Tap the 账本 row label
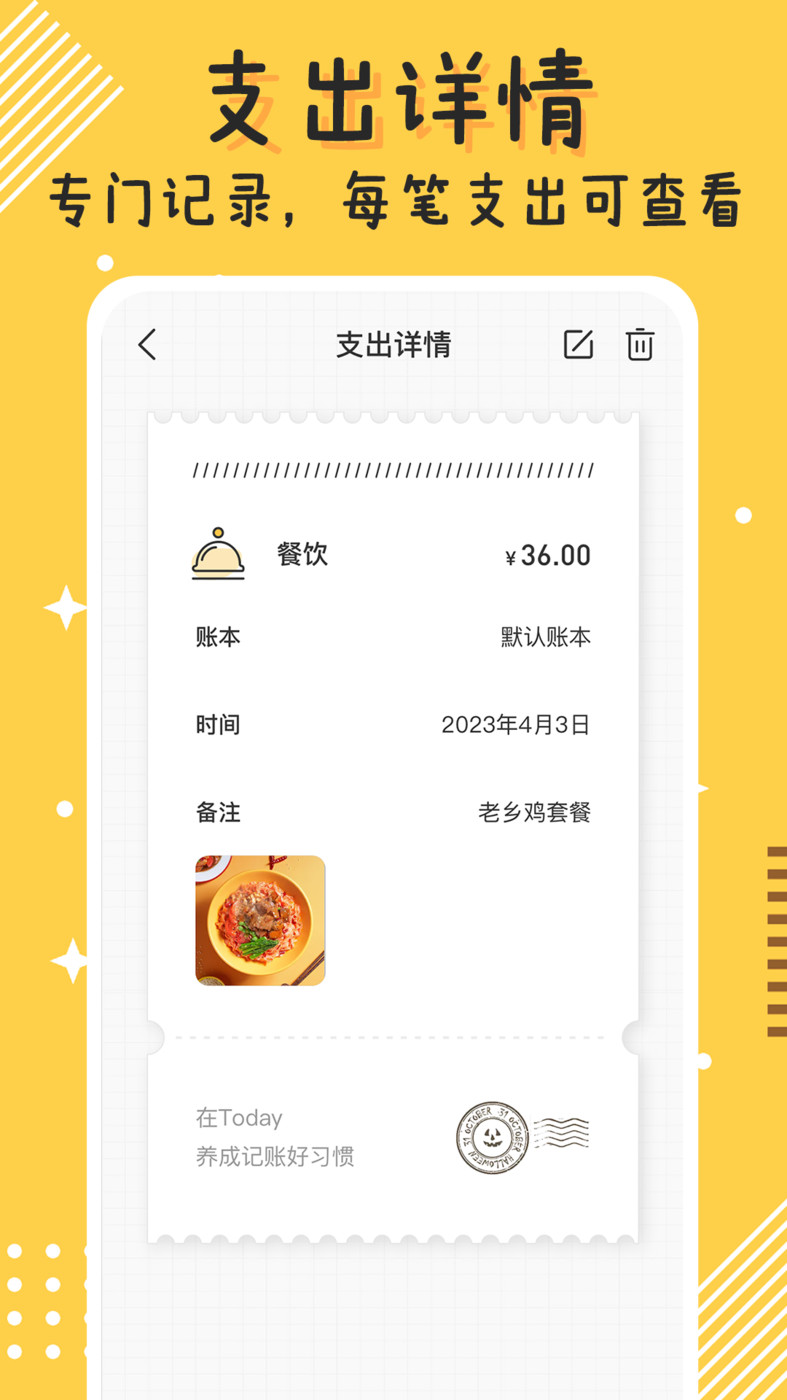The width and height of the screenshot is (787, 1400). tap(218, 636)
